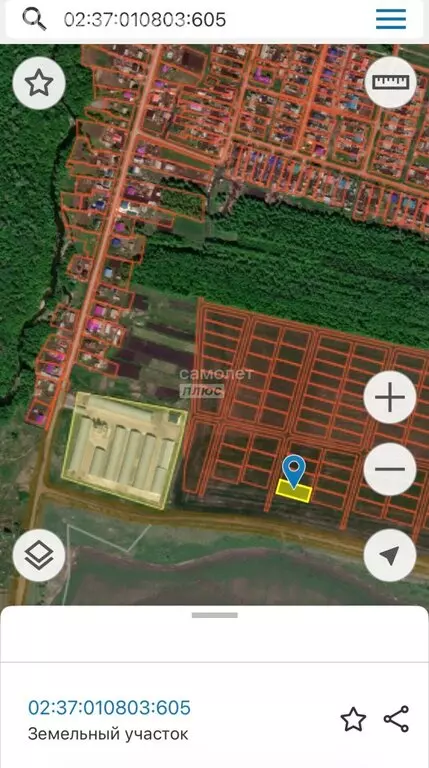Image resolution: width=429 pixels, height=768 pixels.
Task: Open the cadastral number link 02:37:010803:605
Action: coord(109,708)
